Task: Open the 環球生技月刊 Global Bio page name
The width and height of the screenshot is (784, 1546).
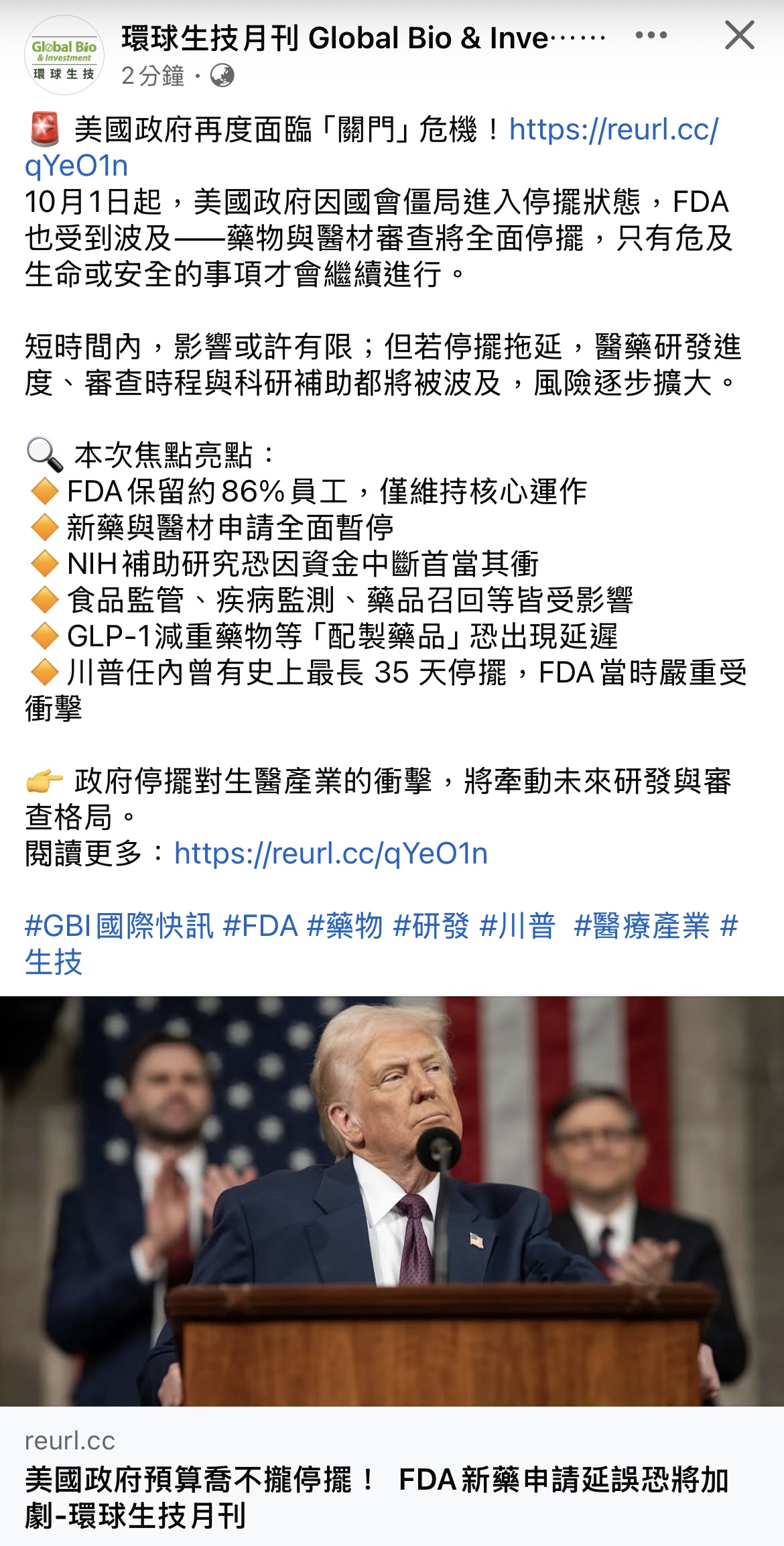Action: [363, 38]
